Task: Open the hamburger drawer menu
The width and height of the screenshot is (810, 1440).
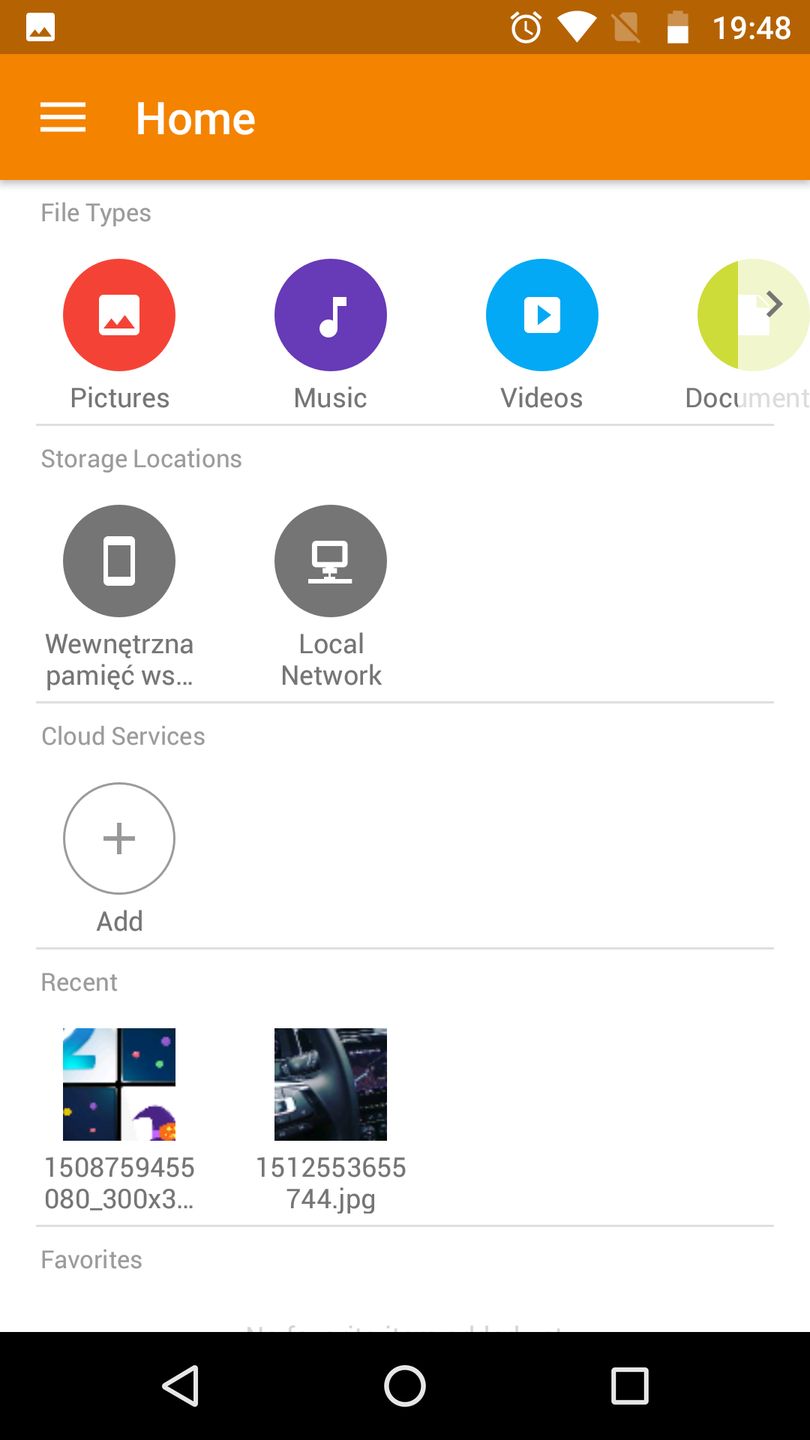Action: (x=63, y=118)
